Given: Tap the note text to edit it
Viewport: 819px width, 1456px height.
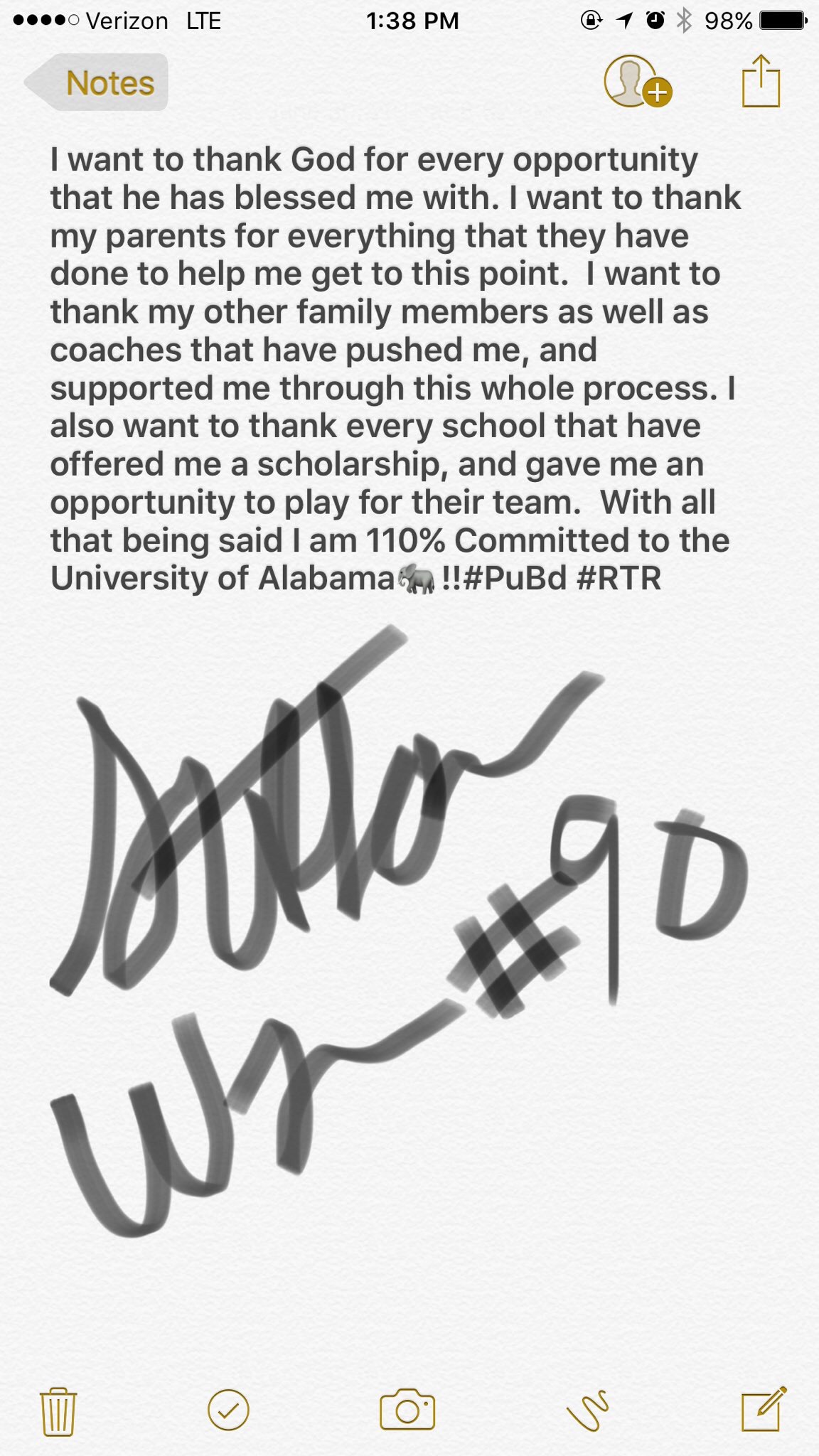Looking at the screenshot, I should click(x=391, y=368).
